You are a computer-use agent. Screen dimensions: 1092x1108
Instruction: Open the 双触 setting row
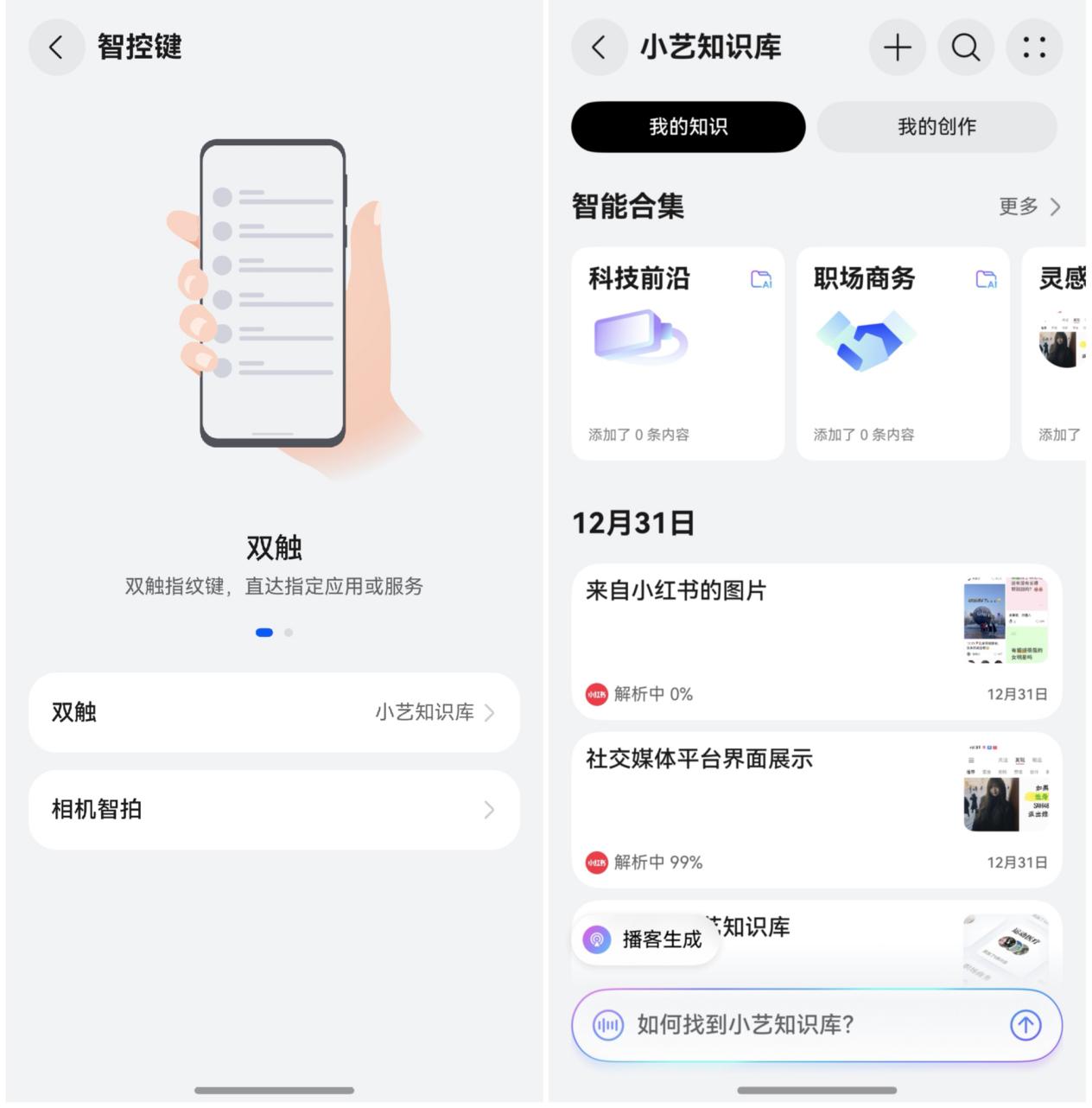[274, 712]
